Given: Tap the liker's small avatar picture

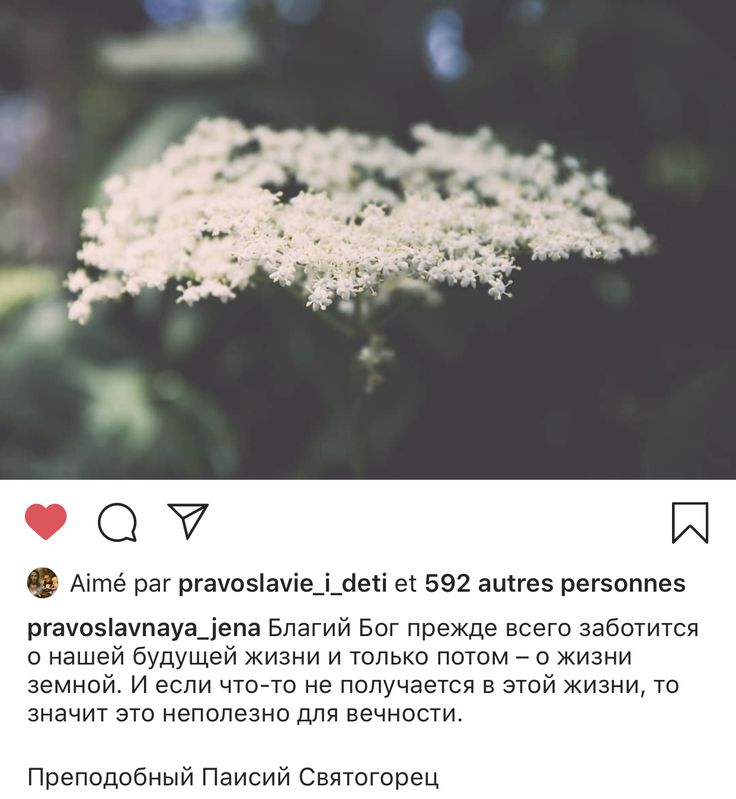Looking at the screenshot, I should (x=42, y=583).
